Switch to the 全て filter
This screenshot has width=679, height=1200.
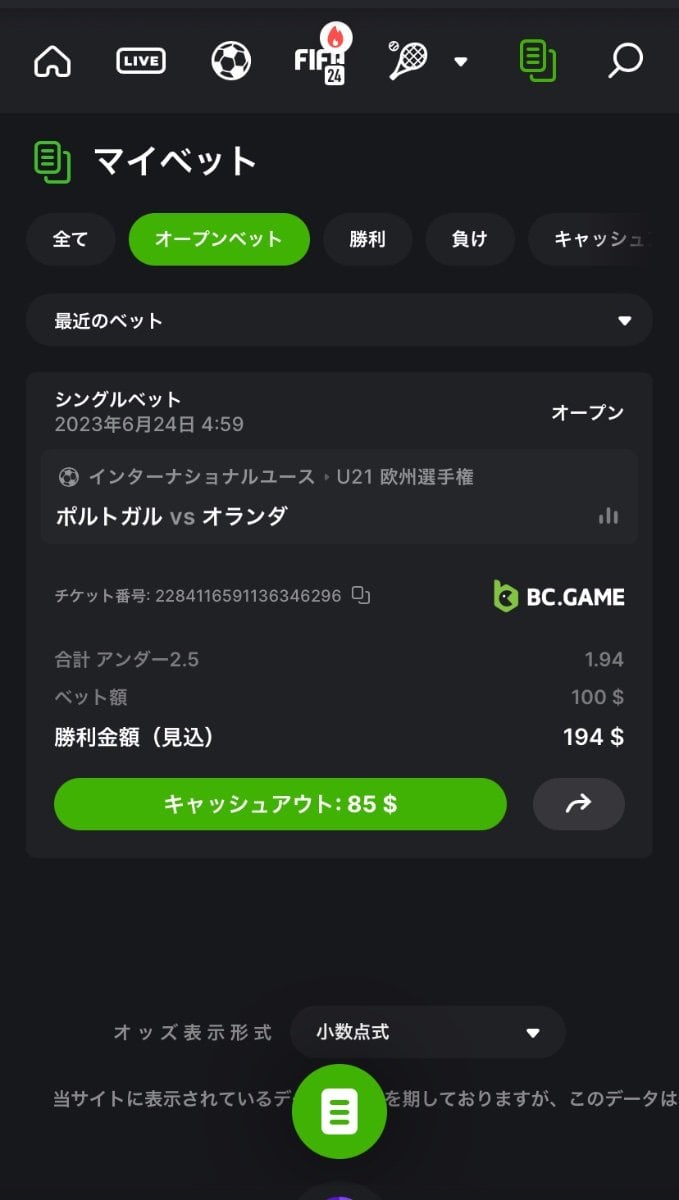(x=70, y=240)
